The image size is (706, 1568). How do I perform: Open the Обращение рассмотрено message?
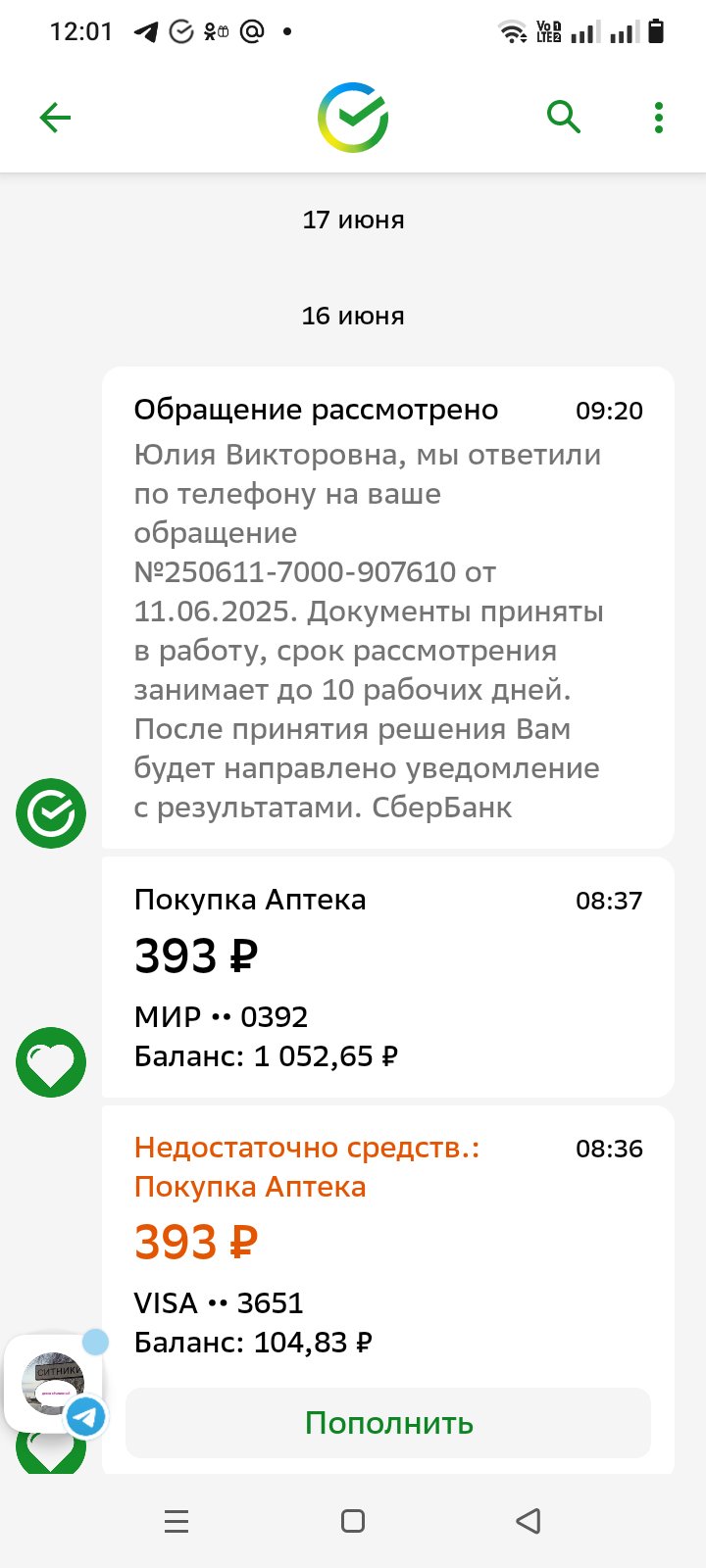pos(388,608)
